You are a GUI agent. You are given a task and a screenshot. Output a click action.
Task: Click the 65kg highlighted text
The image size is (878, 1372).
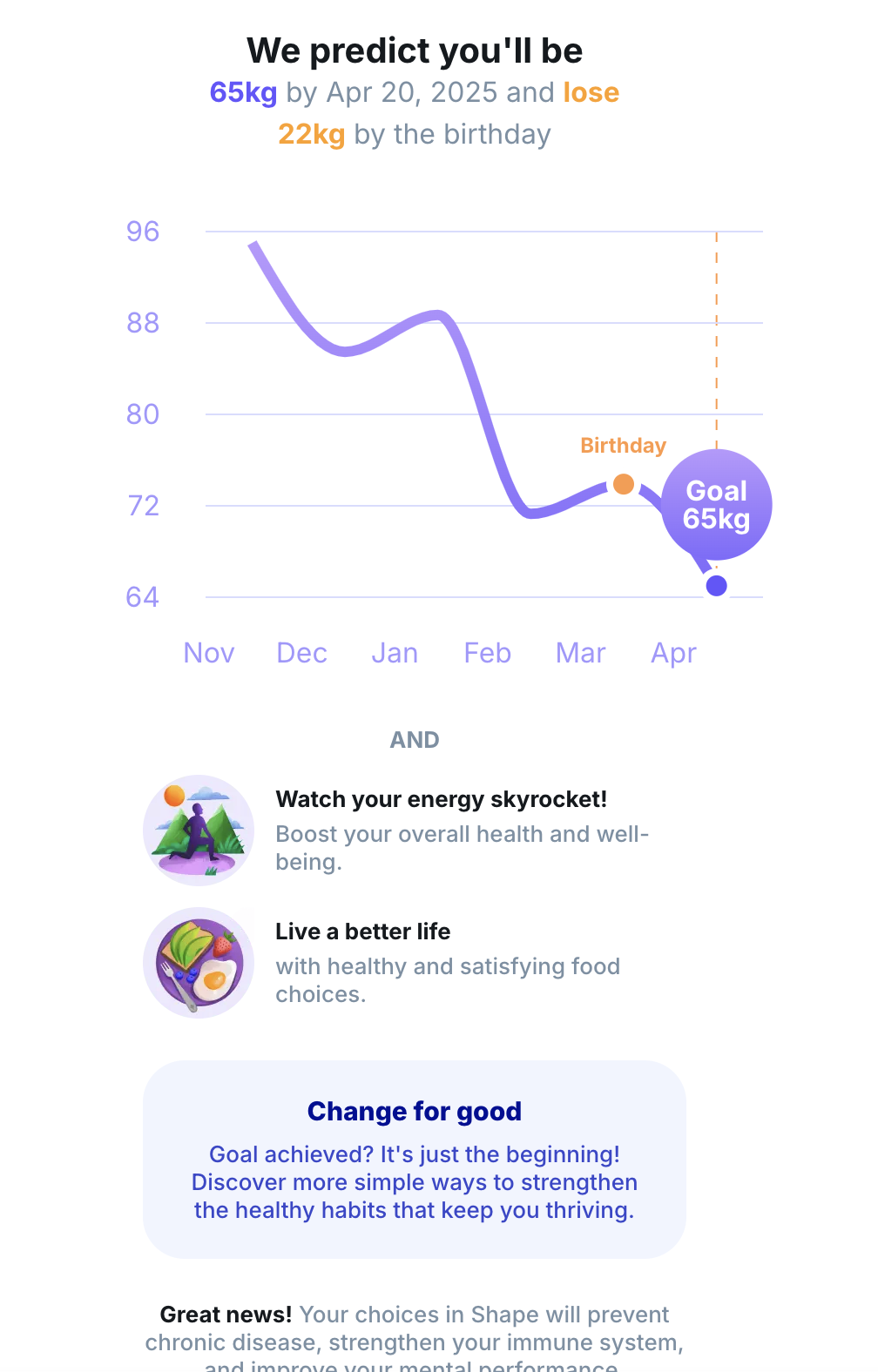coord(244,92)
